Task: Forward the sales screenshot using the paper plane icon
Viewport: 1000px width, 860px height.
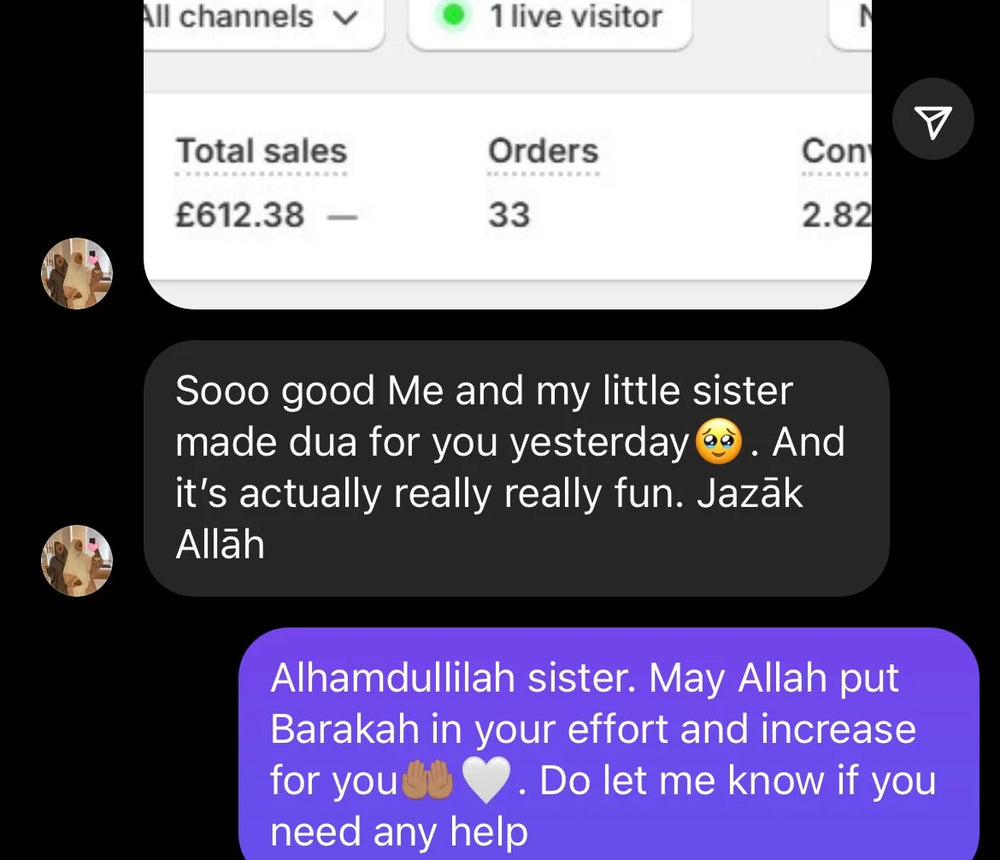Action: click(932, 121)
